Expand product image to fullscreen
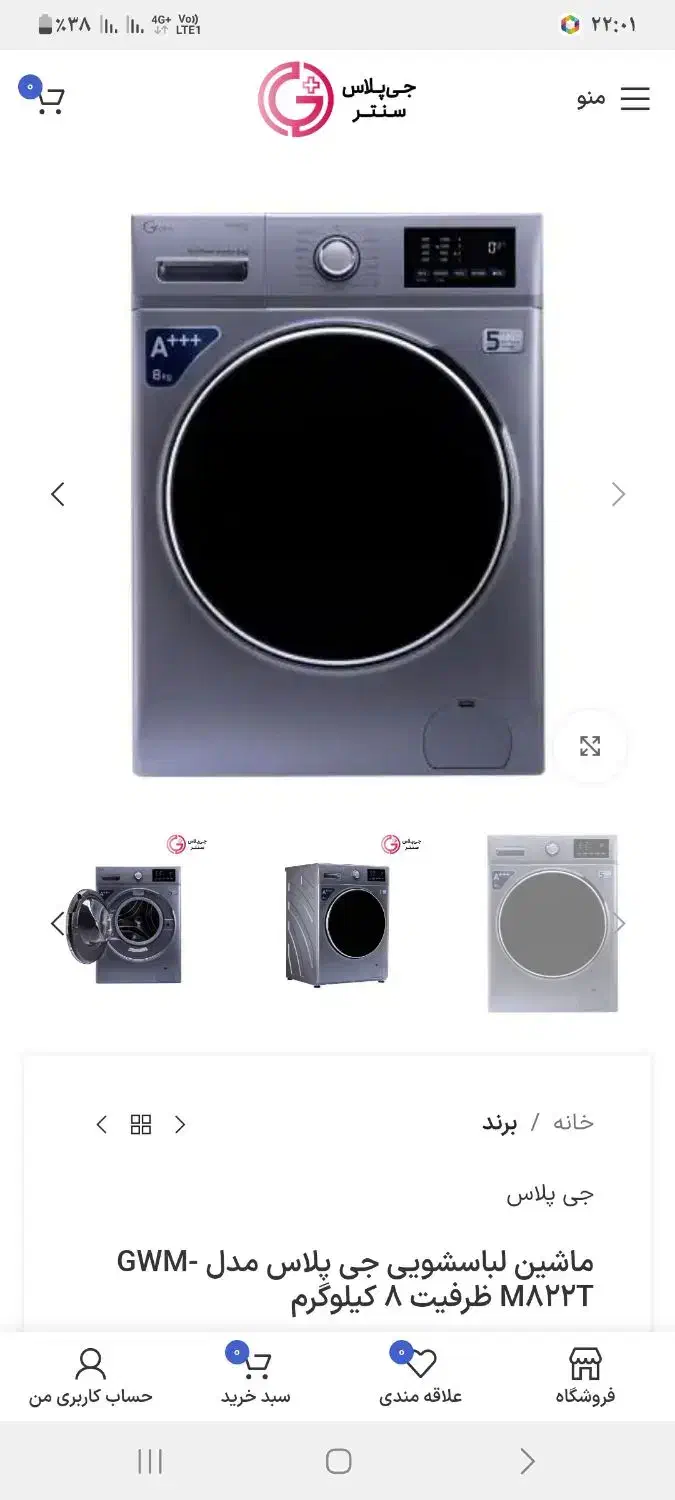Image resolution: width=675 pixels, height=1500 pixels. [x=590, y=746]
